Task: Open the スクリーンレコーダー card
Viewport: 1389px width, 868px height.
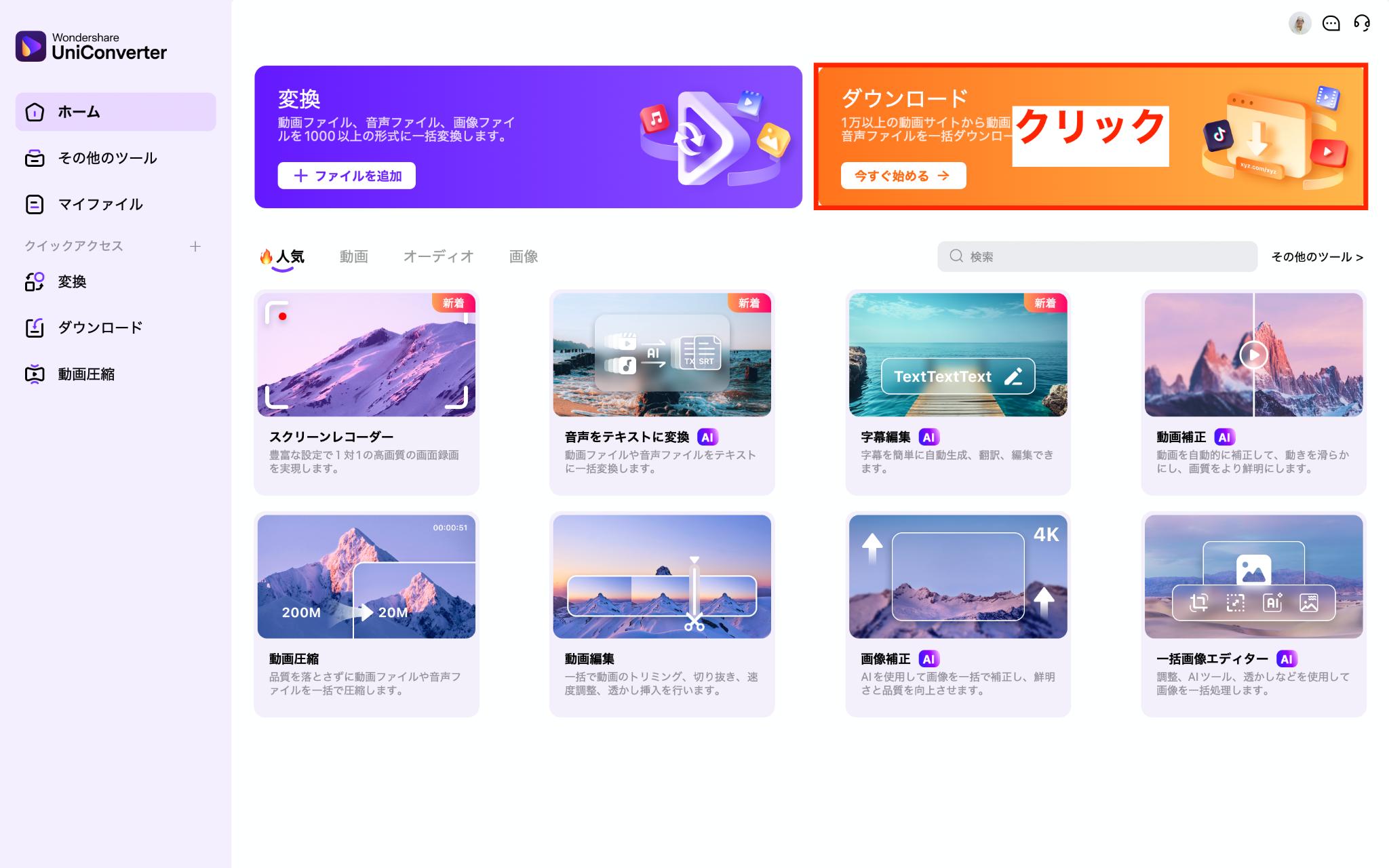Action: [x=366, y=392]
